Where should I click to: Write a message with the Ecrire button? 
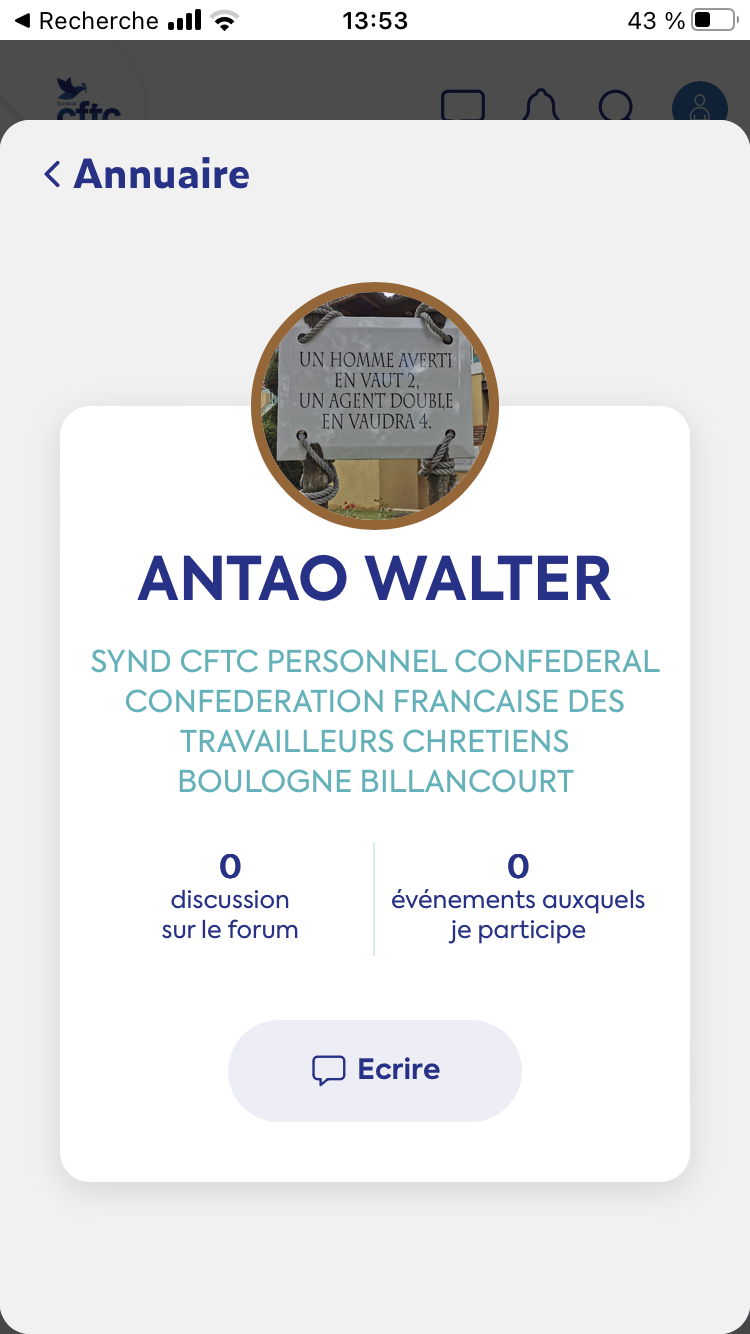click(x=375, y=1070)
